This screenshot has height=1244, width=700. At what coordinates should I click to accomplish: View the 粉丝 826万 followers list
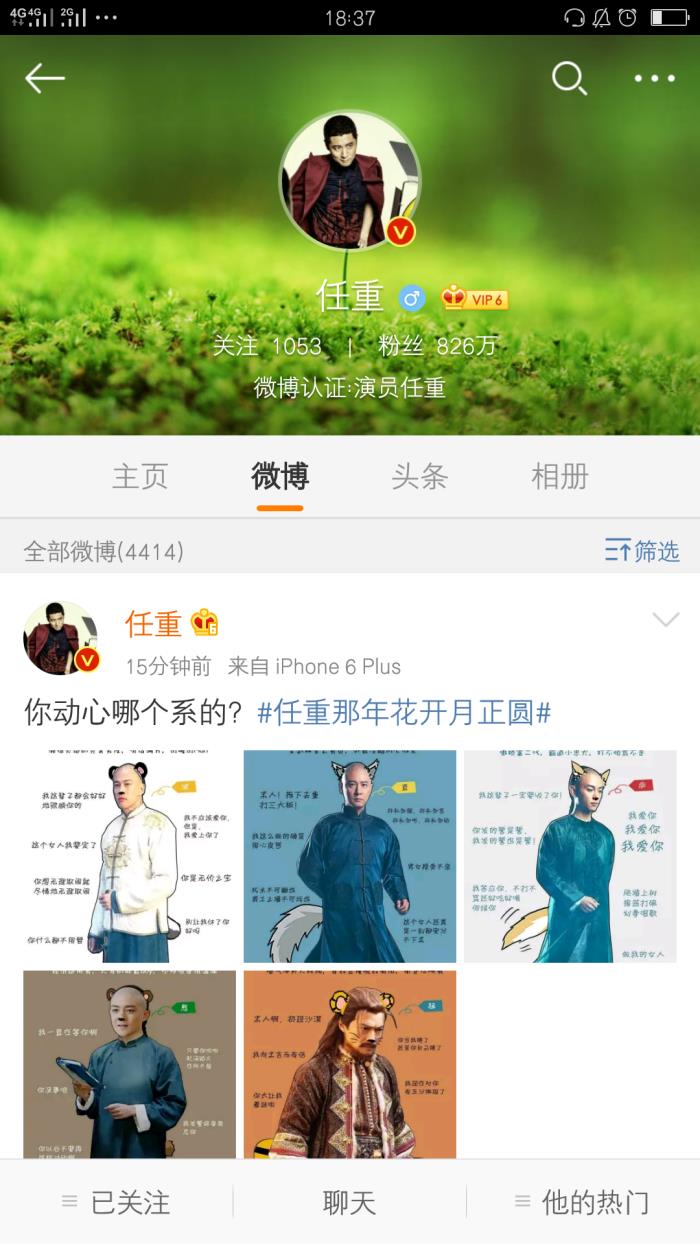tap(437, 347)
